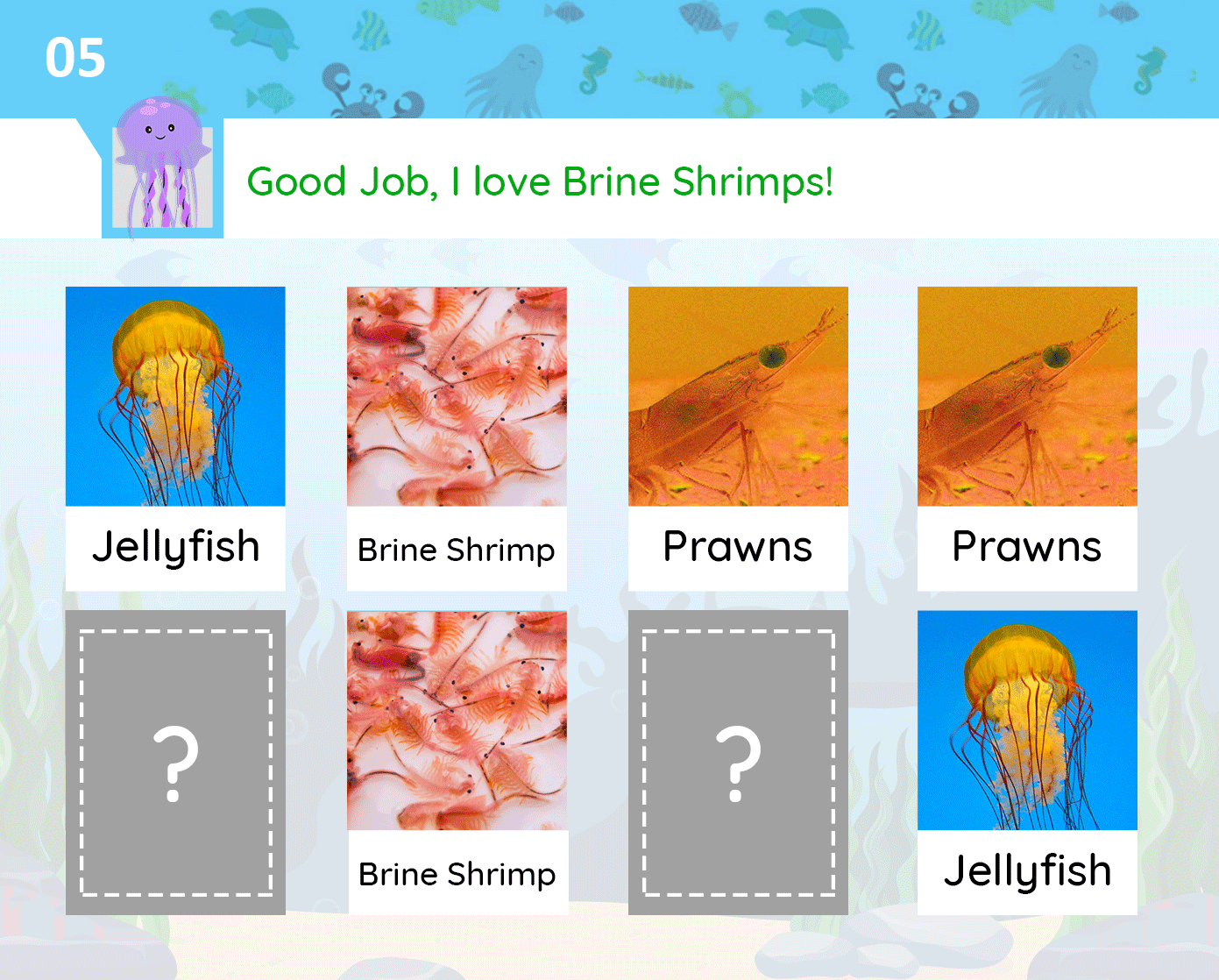Screen dimensions: 1219x980
Task: Reveal the hidden card under the first Prawns card
Action: pyautogui.click(x=738, y=762)
